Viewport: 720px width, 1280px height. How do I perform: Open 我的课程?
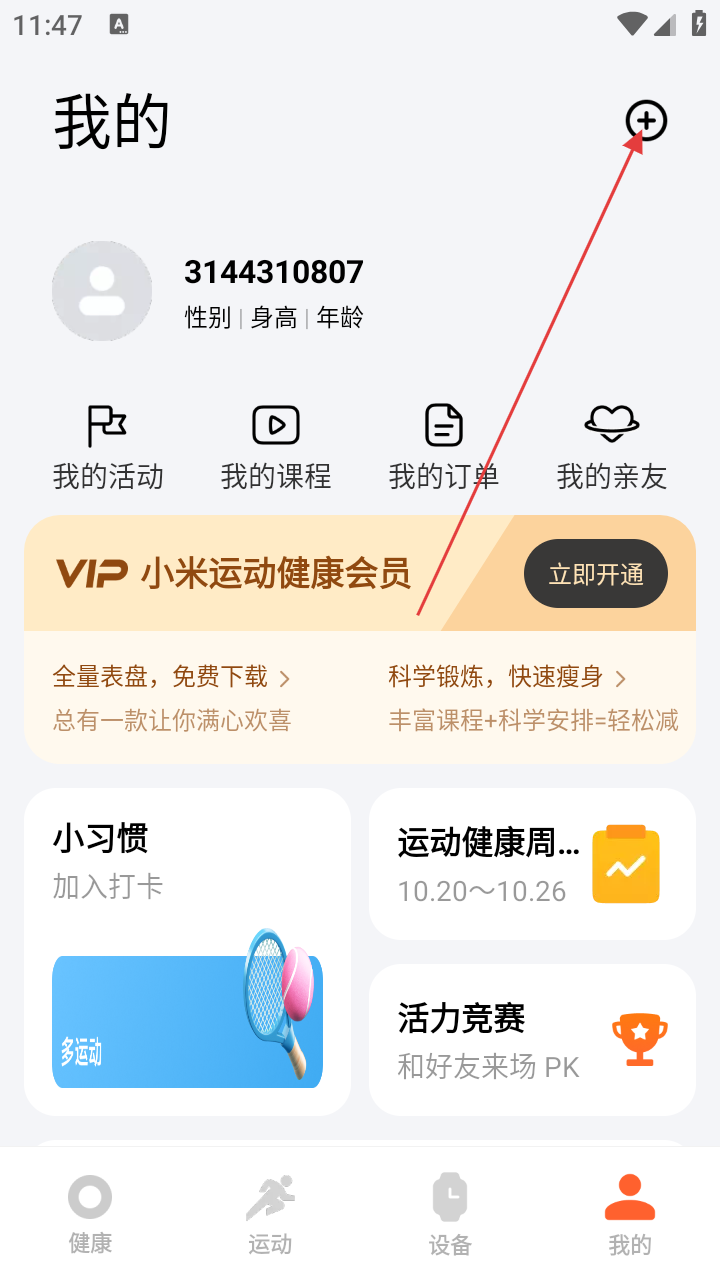click(276, 447)
